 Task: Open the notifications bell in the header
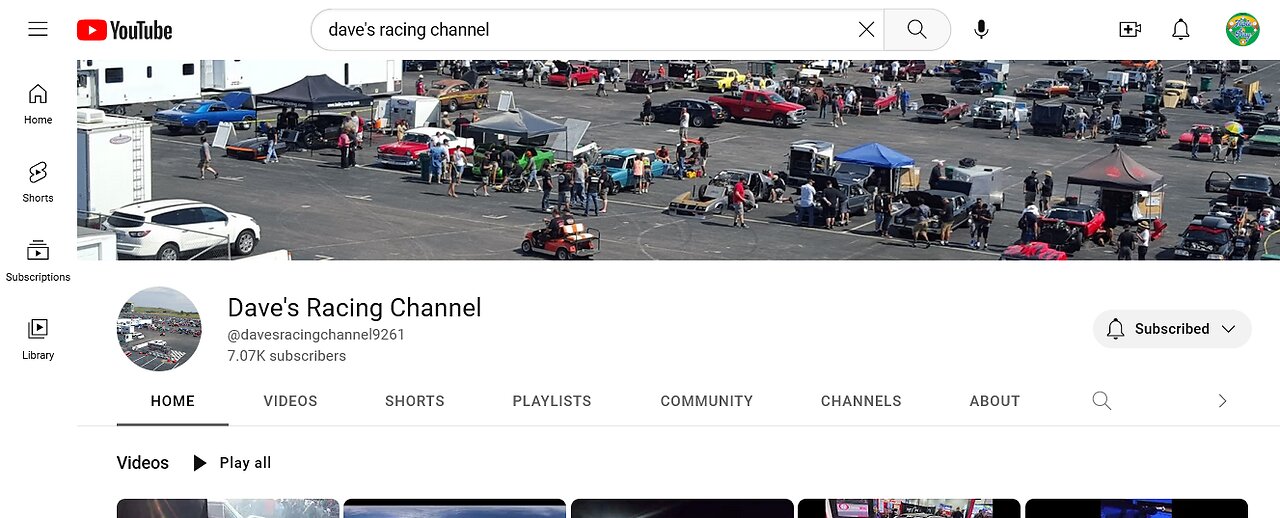[x=1181, y=30]
